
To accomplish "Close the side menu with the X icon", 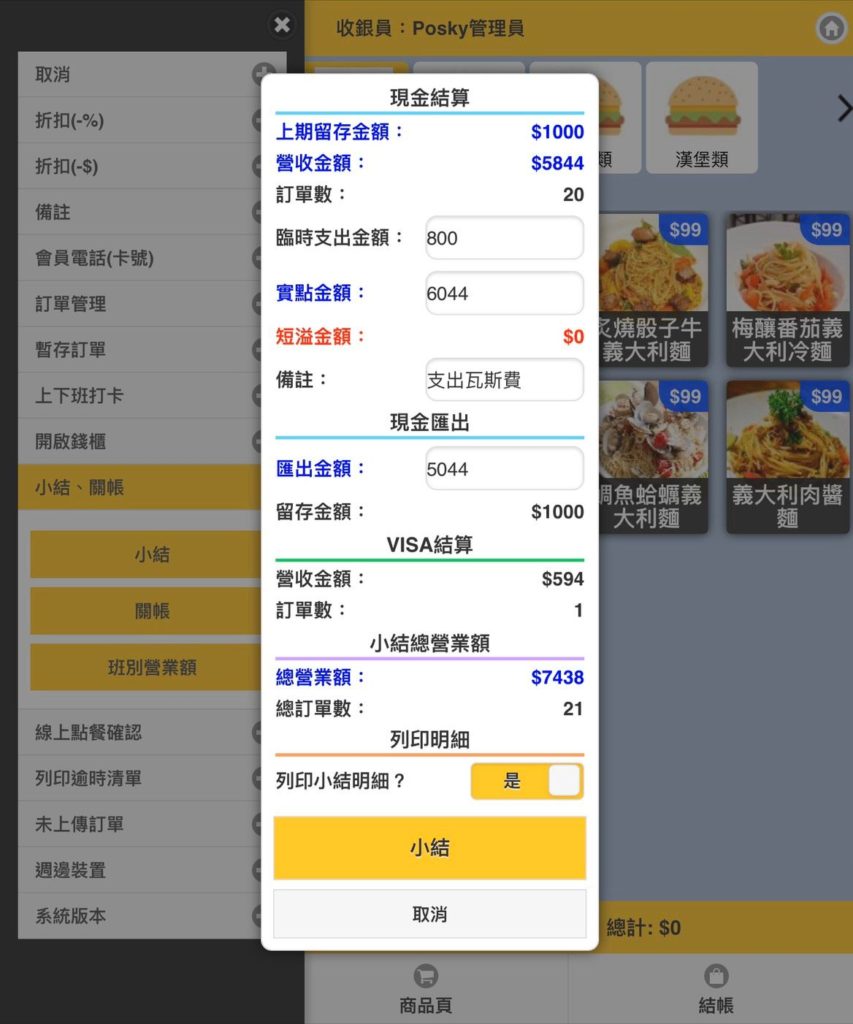I will tap(282, 25).
